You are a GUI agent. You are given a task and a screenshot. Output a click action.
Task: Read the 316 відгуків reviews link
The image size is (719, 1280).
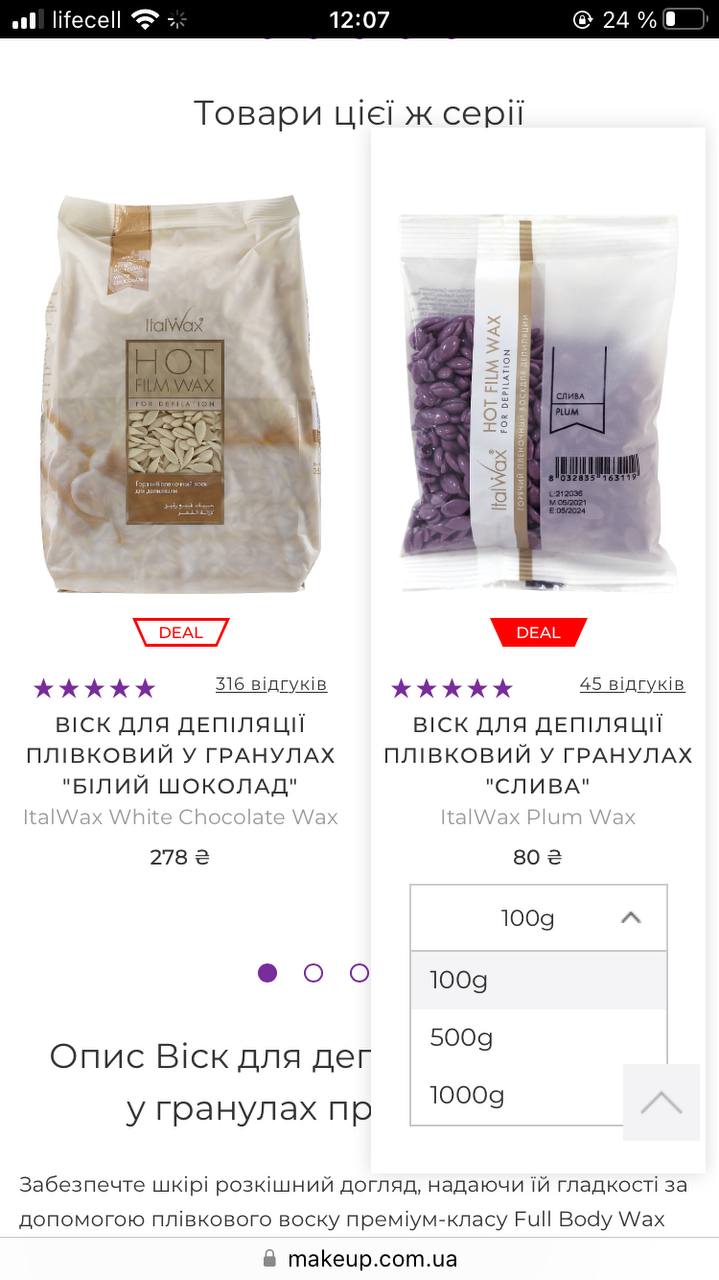pos(271,684)
